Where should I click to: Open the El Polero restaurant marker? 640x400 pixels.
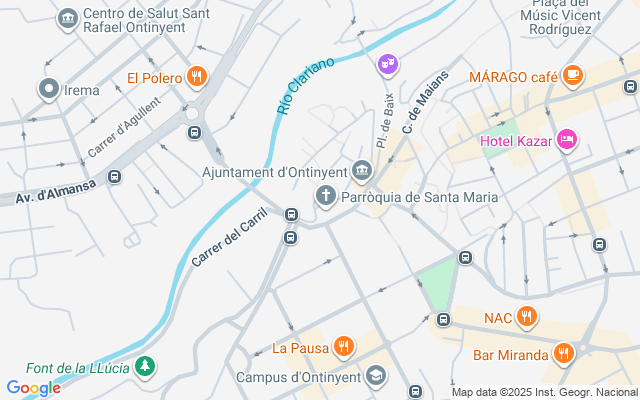[196, 77]
